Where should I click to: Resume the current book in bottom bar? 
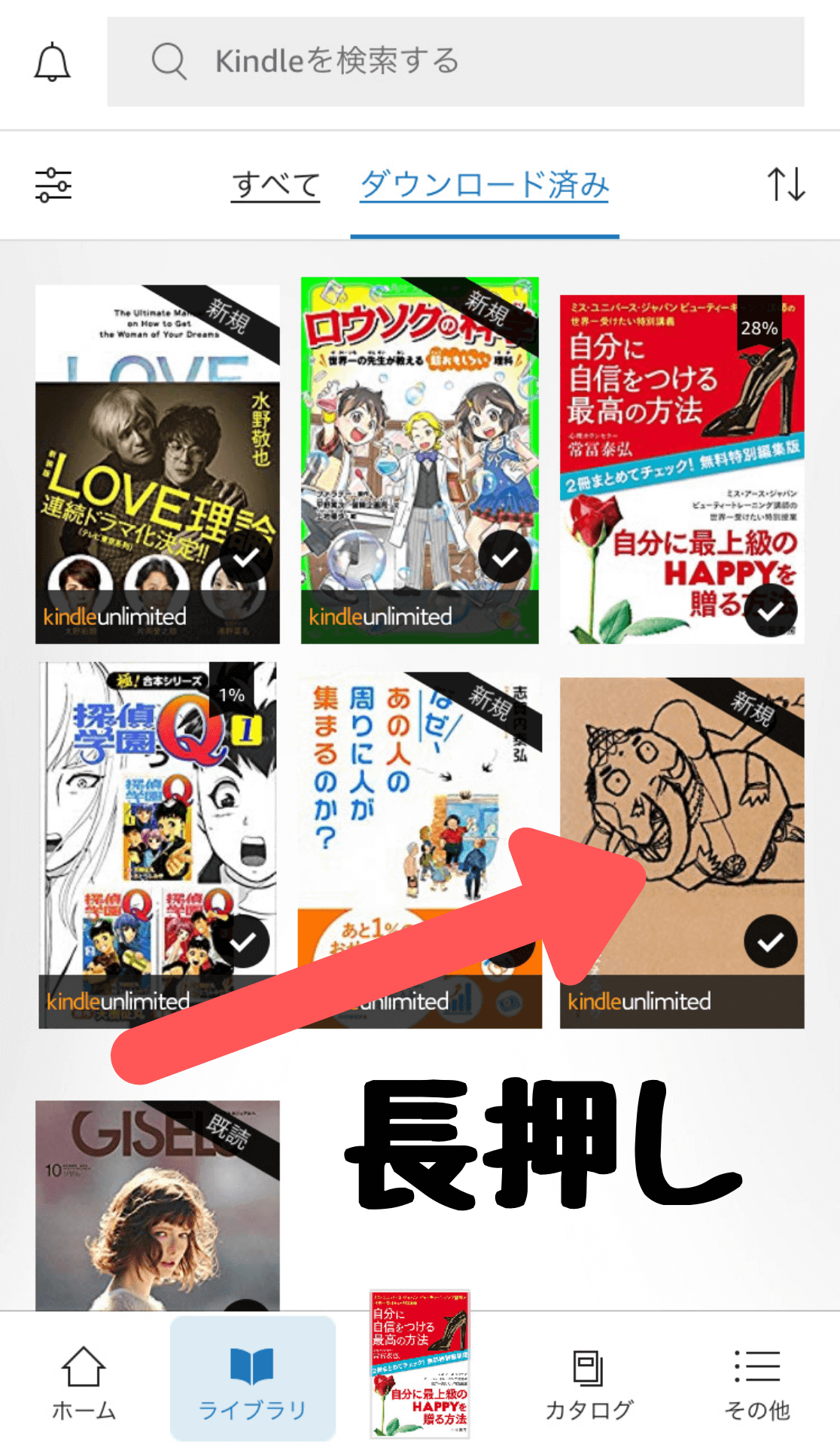click(x=420, y=1365)
